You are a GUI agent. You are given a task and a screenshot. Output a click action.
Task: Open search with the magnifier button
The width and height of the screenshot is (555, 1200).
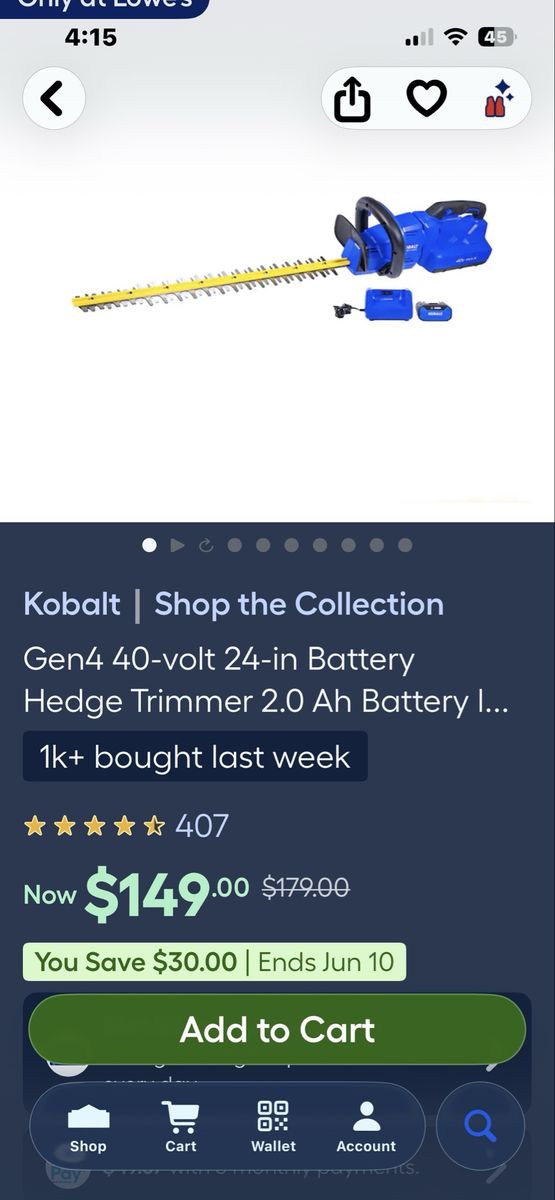481,1127
